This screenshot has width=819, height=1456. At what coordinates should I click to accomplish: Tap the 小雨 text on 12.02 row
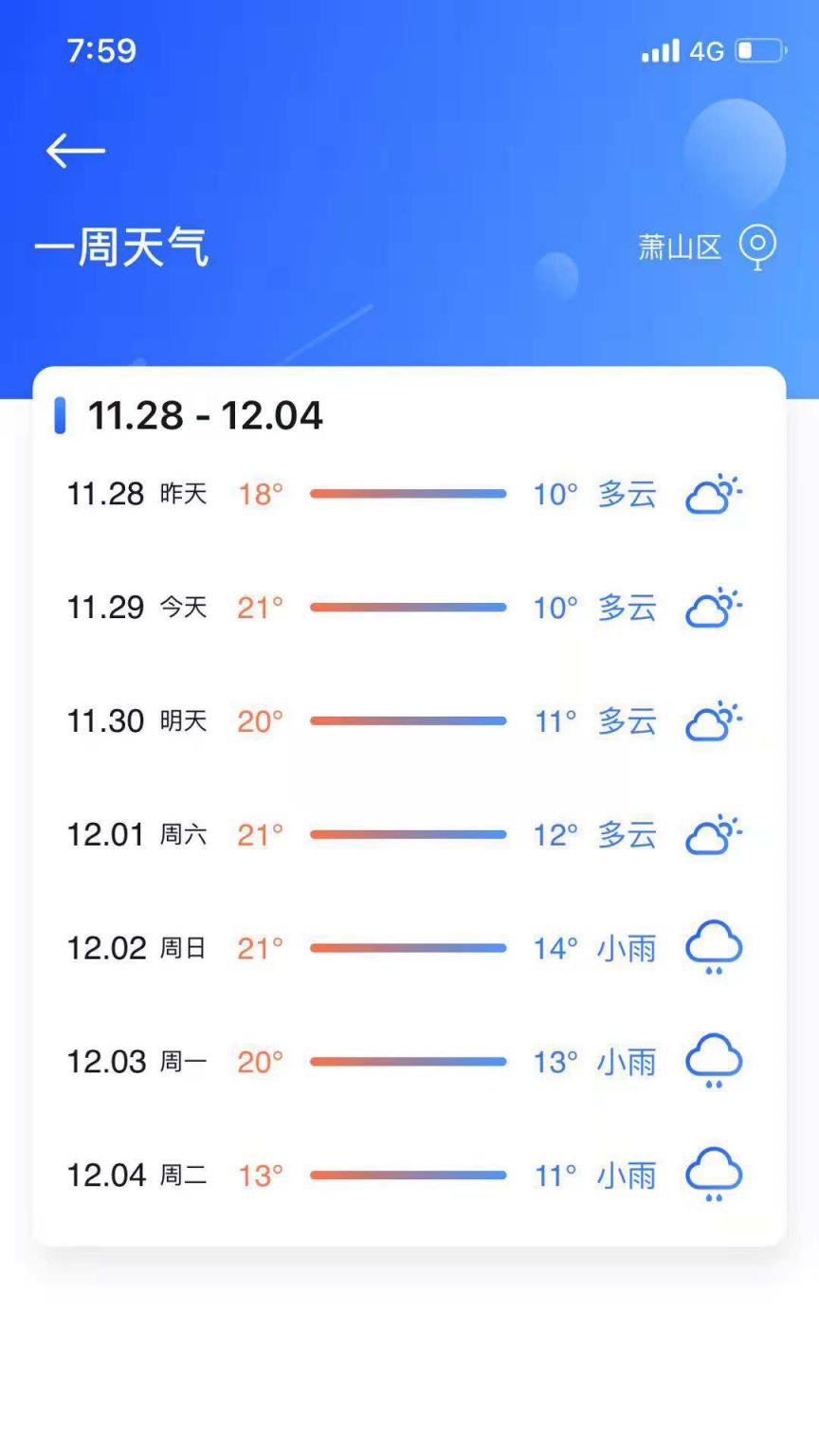[628, 948]
